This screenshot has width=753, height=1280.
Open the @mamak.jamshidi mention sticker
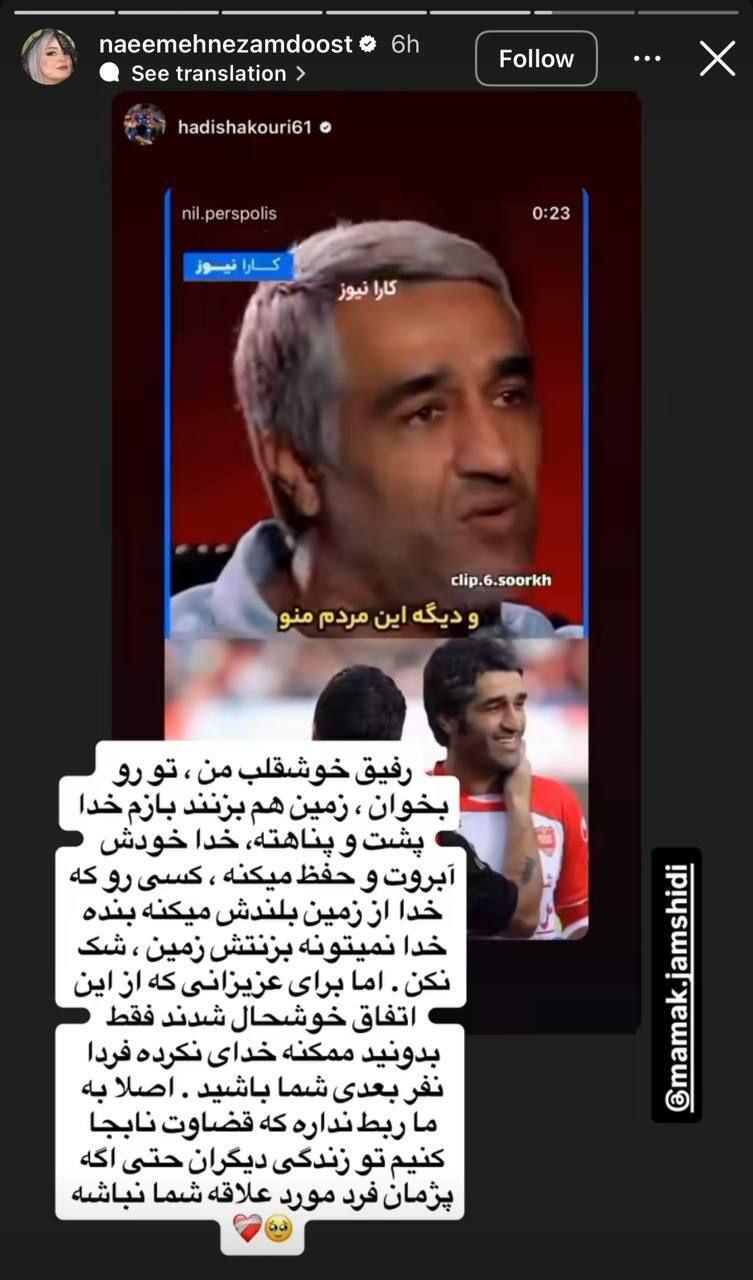676,985
